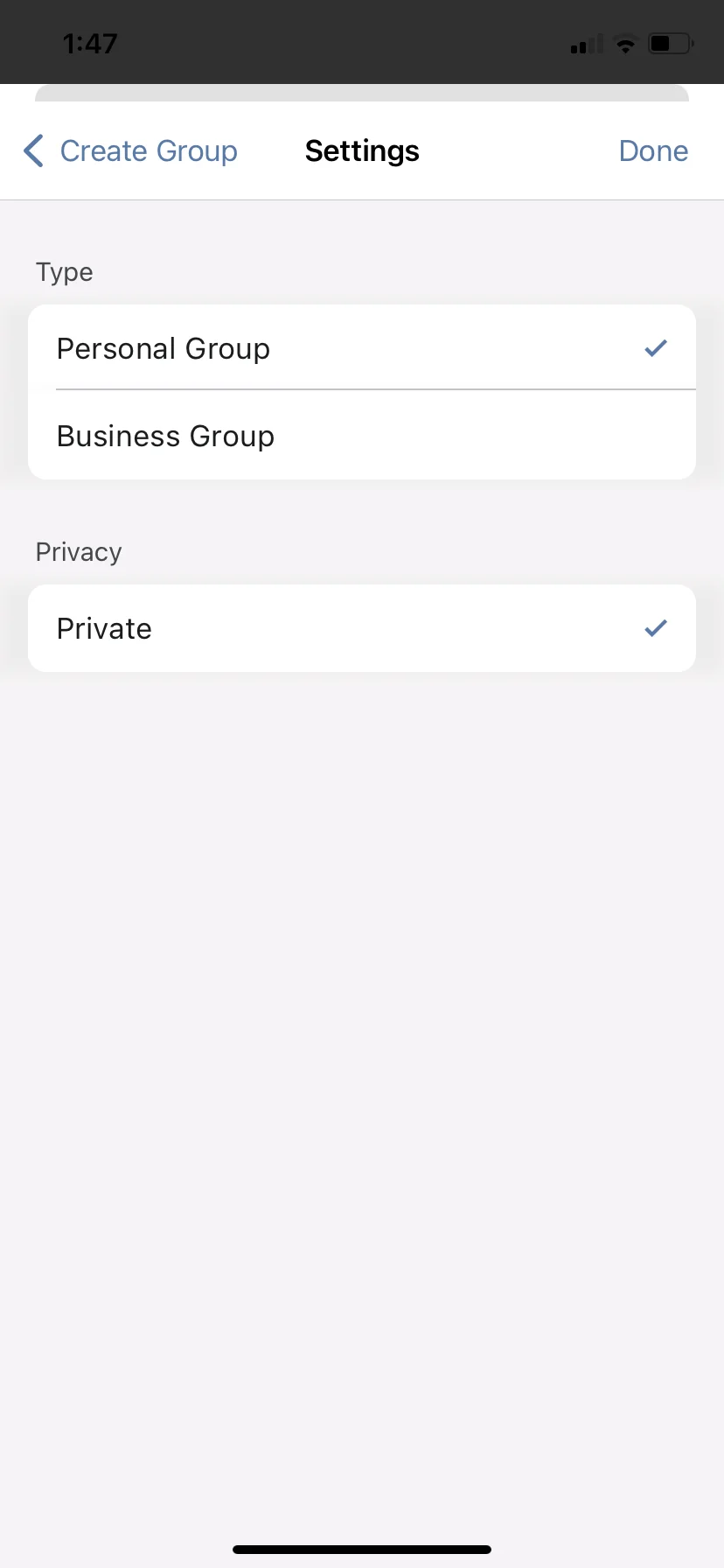Select Personal Group type

click(x=361, y=348)
